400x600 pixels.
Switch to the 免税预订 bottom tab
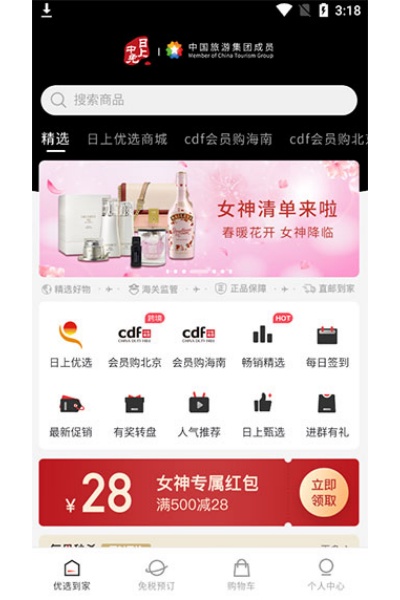[156, 574]
